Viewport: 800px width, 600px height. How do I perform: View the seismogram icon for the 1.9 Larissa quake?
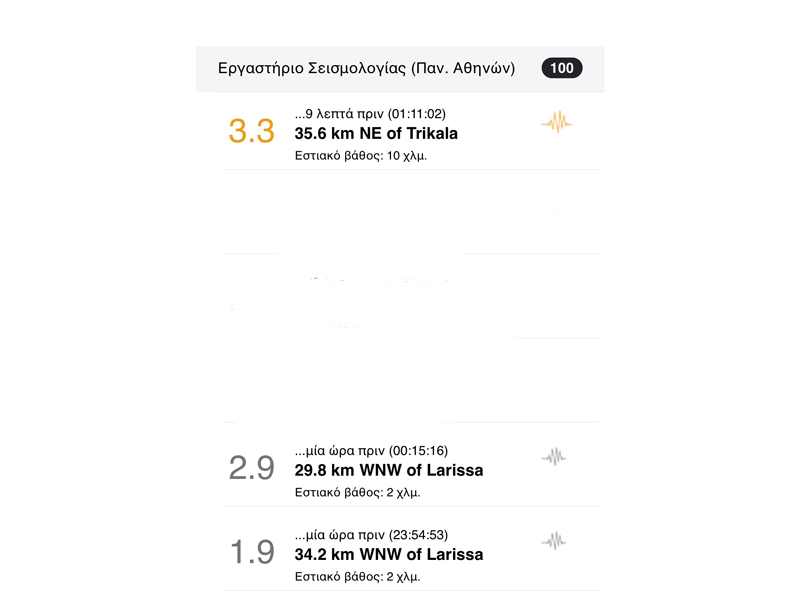[554, 541]
